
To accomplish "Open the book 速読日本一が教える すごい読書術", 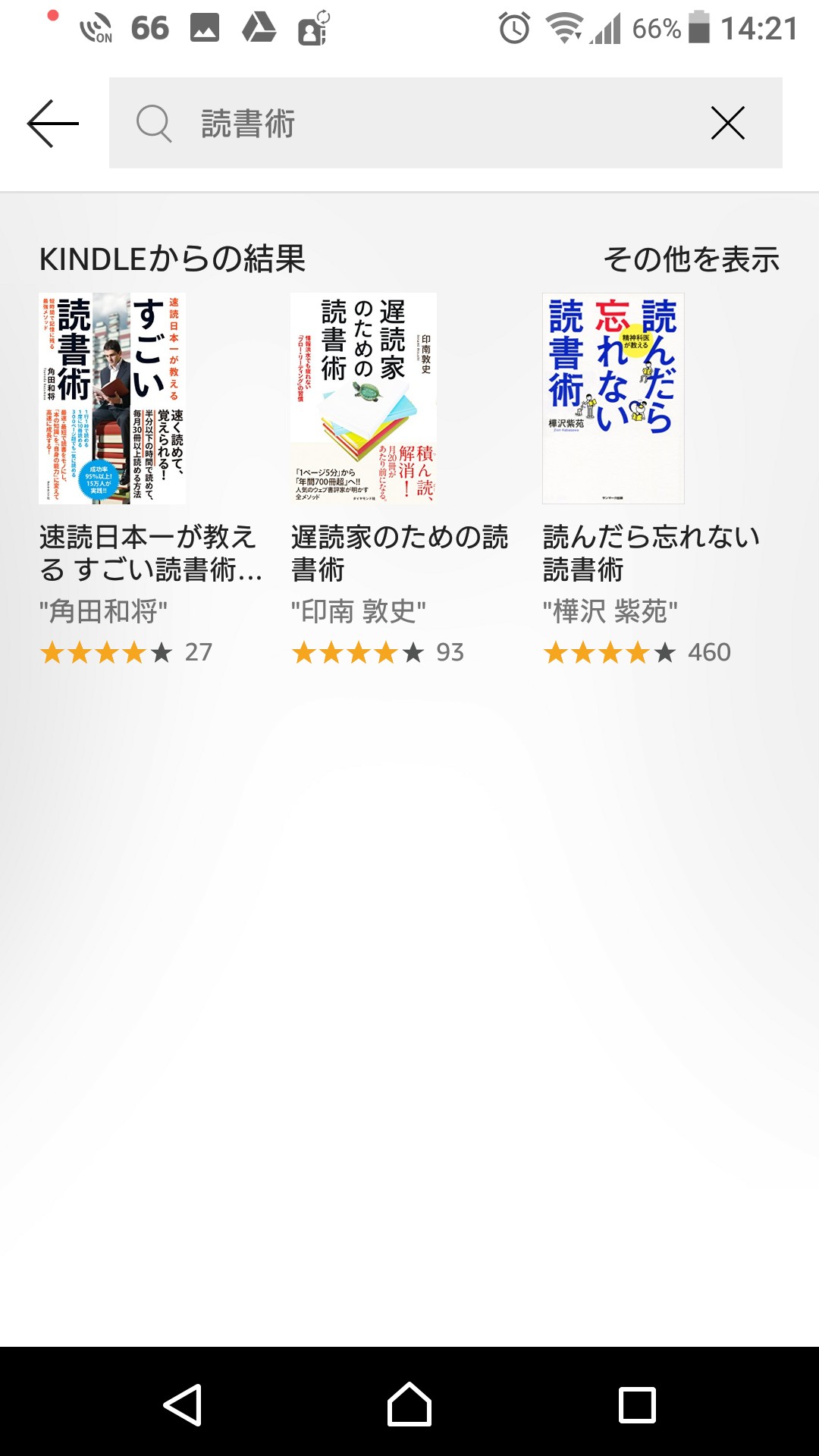I will 112,399.
